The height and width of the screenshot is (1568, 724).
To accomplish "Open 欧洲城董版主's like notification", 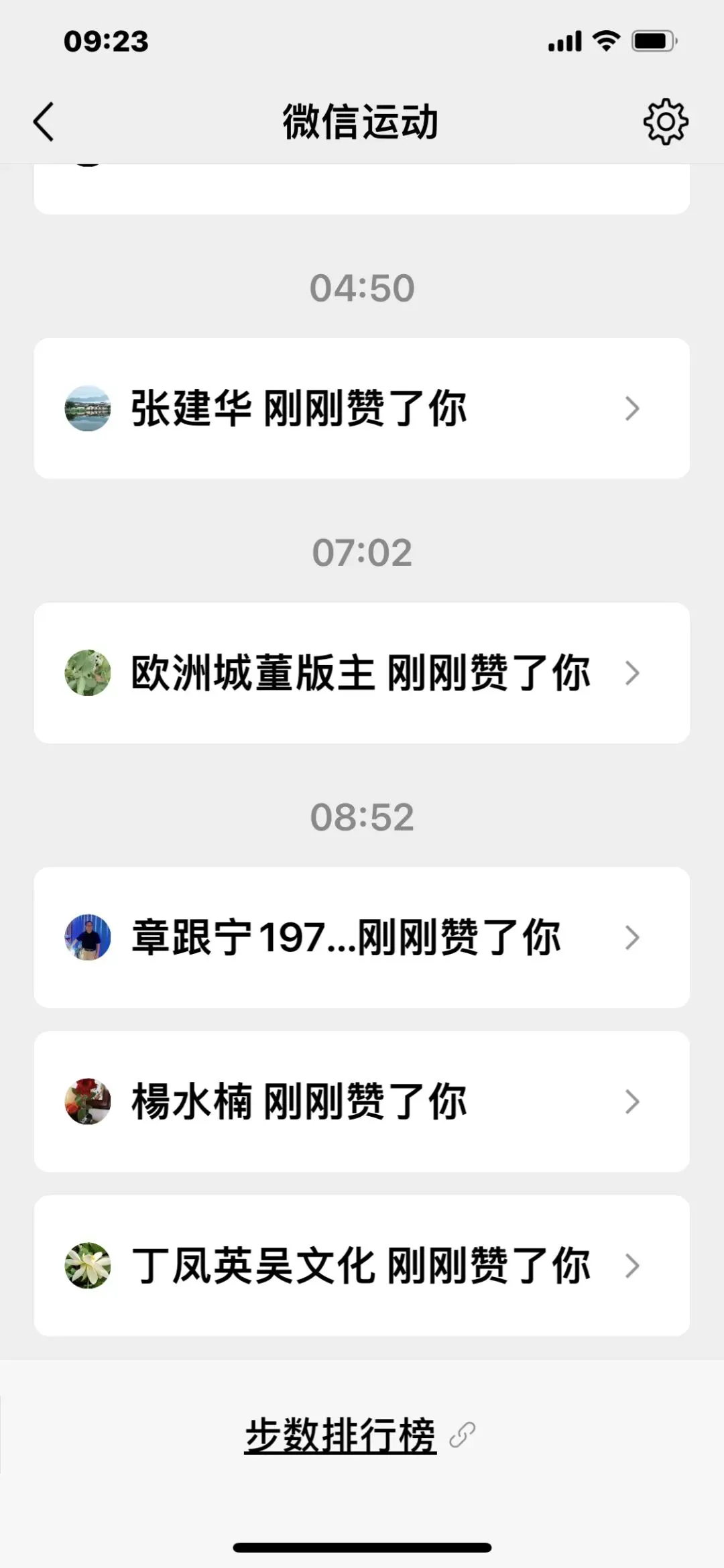I will [362, 673].
